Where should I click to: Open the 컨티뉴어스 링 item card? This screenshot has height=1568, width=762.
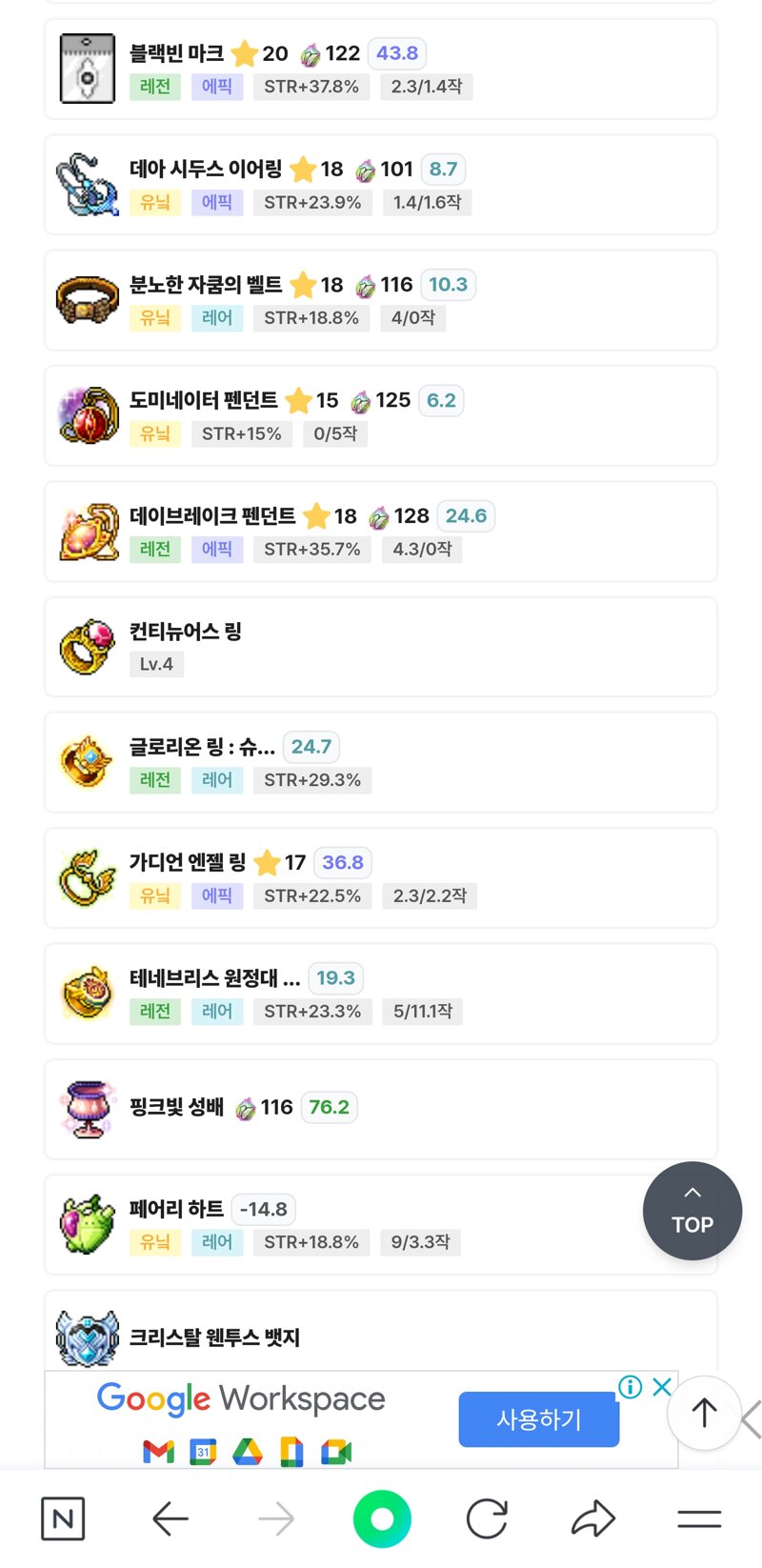[381, 647]
